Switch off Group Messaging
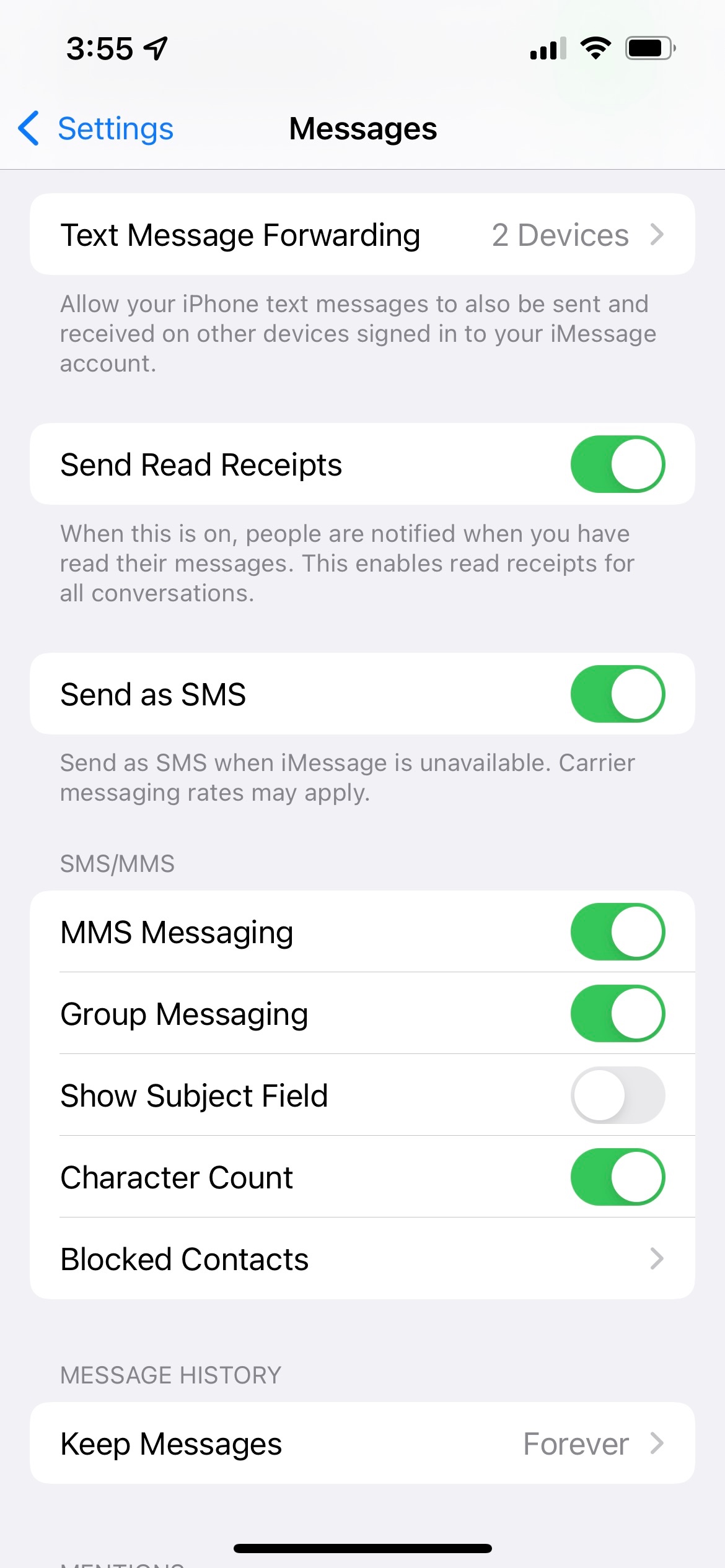This screenshot has height=1568, width=725. pyautogui.click(x=618, y=1014)
